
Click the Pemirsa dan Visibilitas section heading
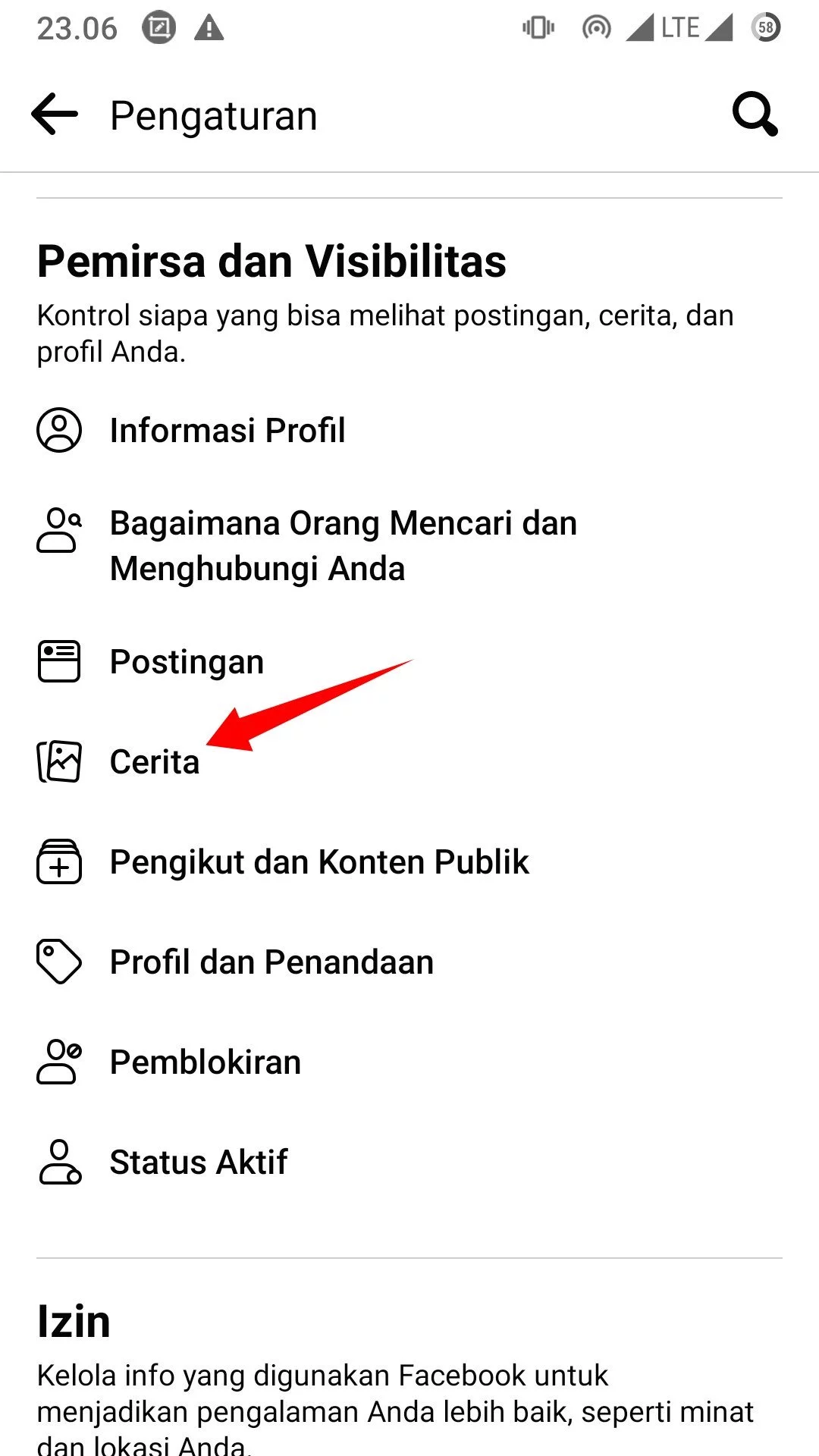pos(273,260)
